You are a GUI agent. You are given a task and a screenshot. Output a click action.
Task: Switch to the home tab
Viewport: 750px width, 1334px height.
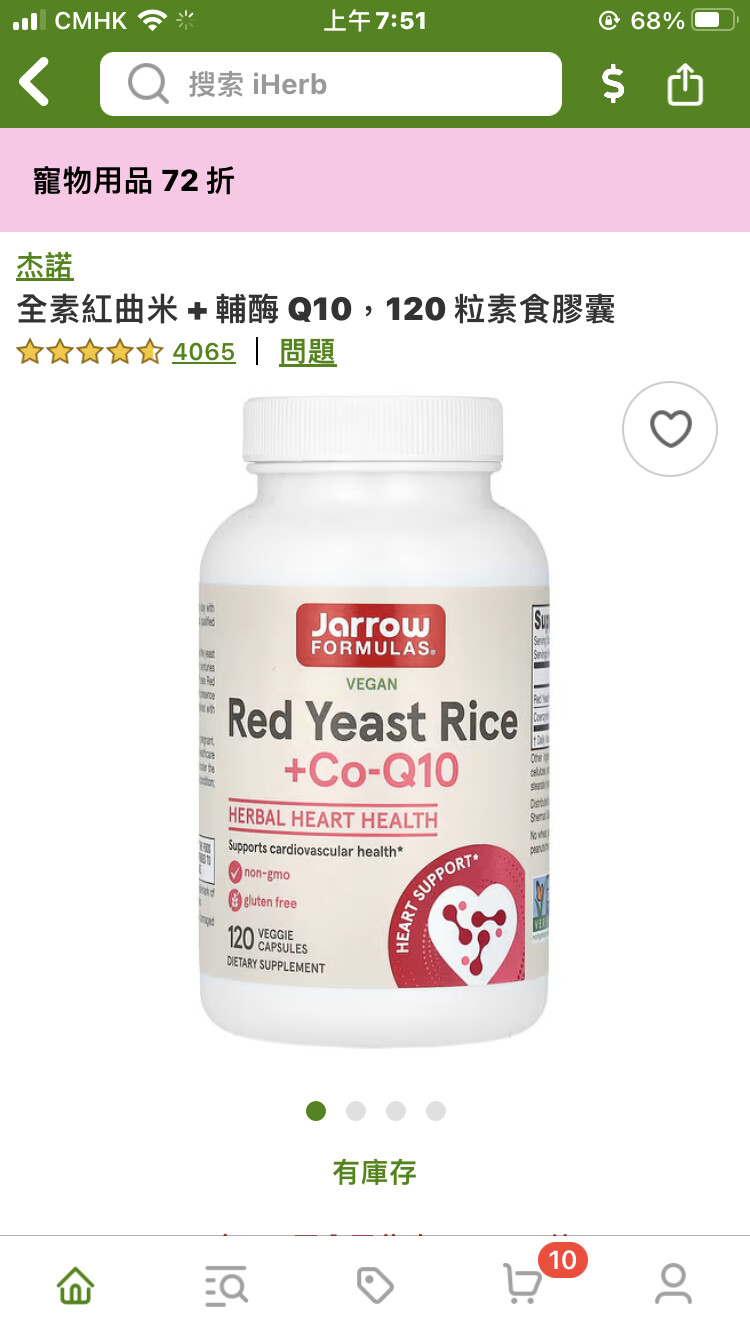pyautogui.click(x=76, y=1284)
